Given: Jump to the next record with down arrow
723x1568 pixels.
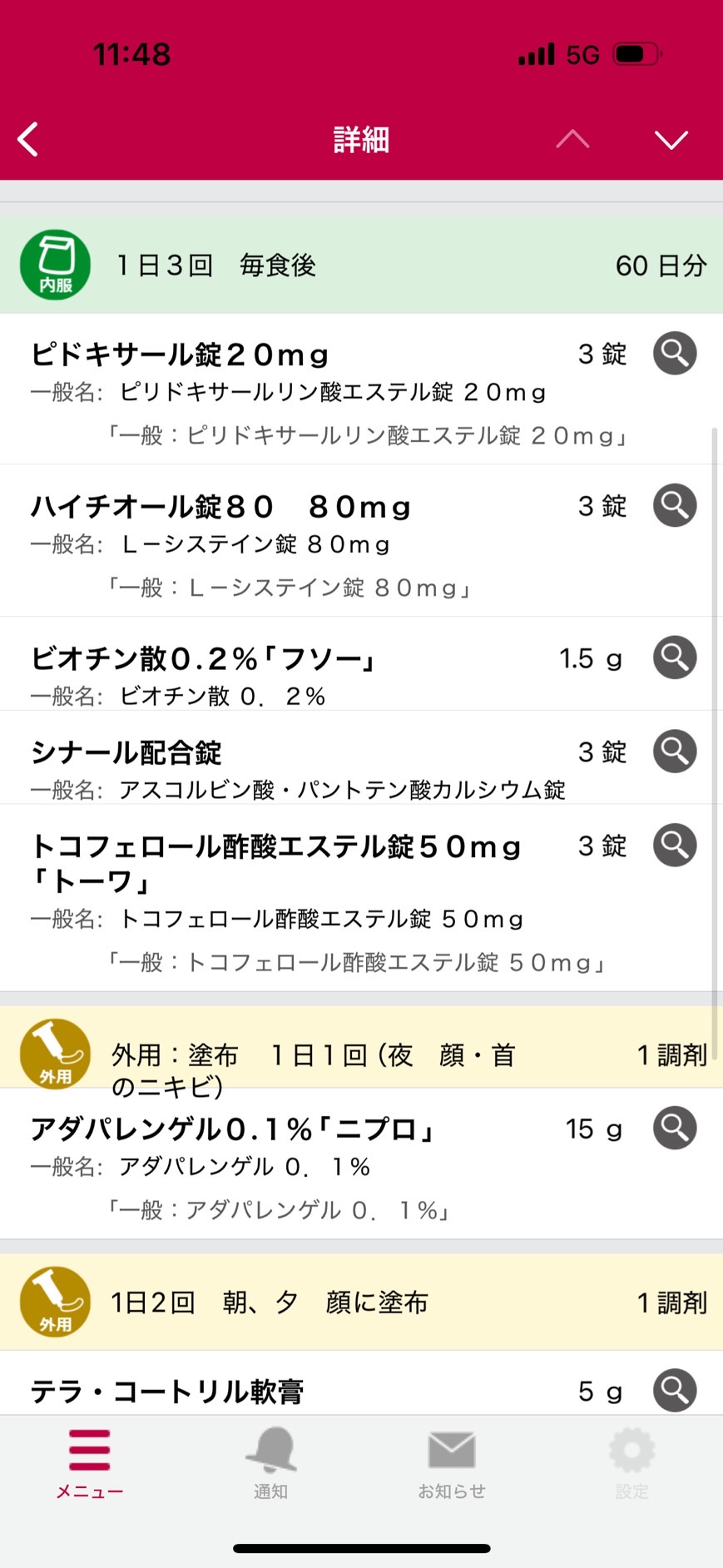Looking at the screenshot, I should coord(671,140).
